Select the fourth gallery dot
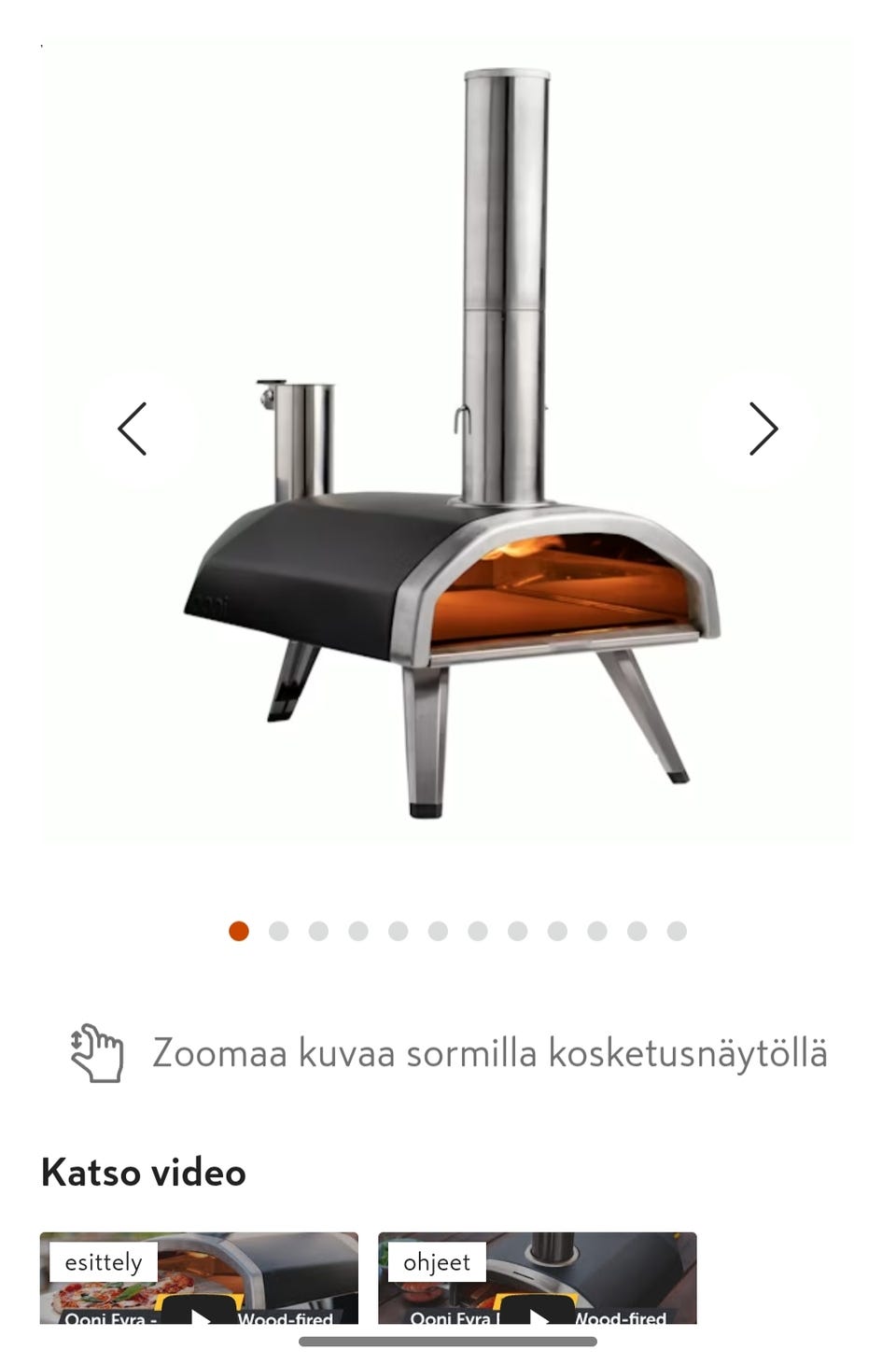The width and height of the screenshot is (896, 1364). 358,931
